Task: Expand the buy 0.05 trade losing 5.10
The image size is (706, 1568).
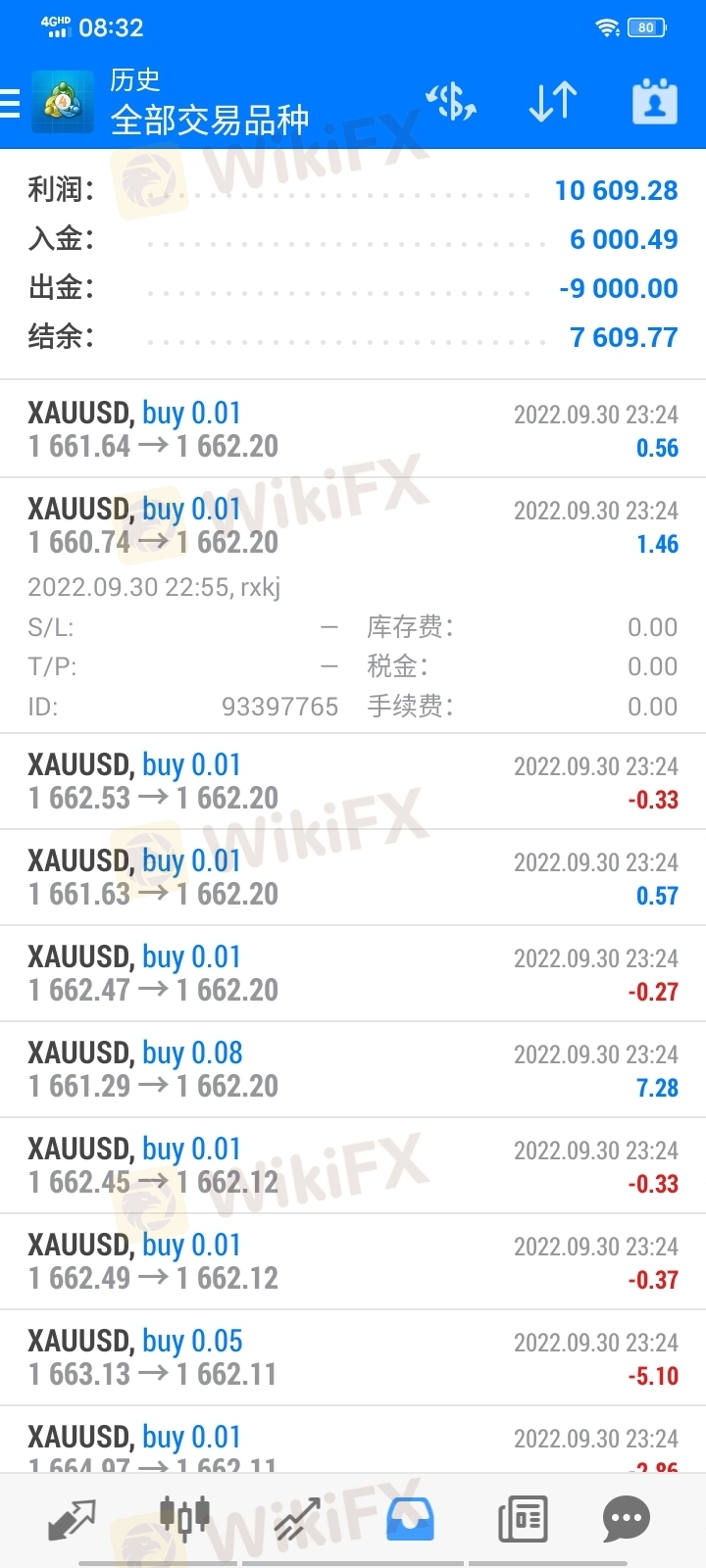Action: coord(353,1357)
